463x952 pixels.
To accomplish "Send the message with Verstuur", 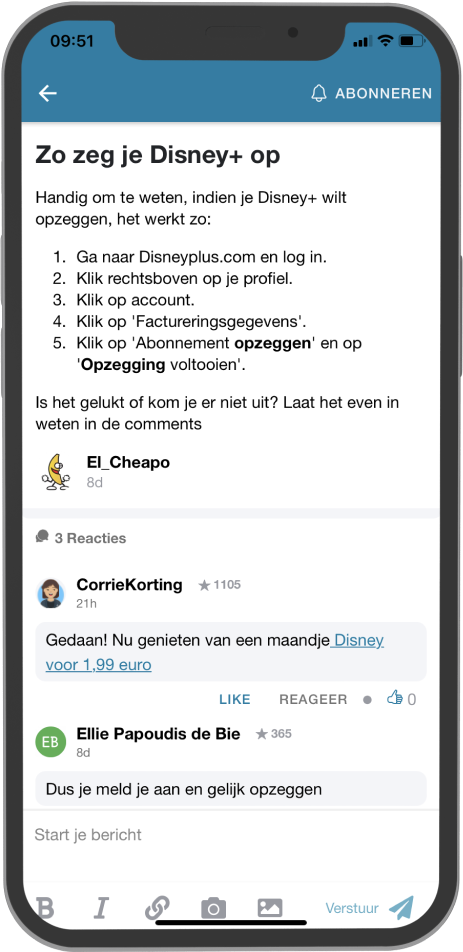I will coord(370,908).
